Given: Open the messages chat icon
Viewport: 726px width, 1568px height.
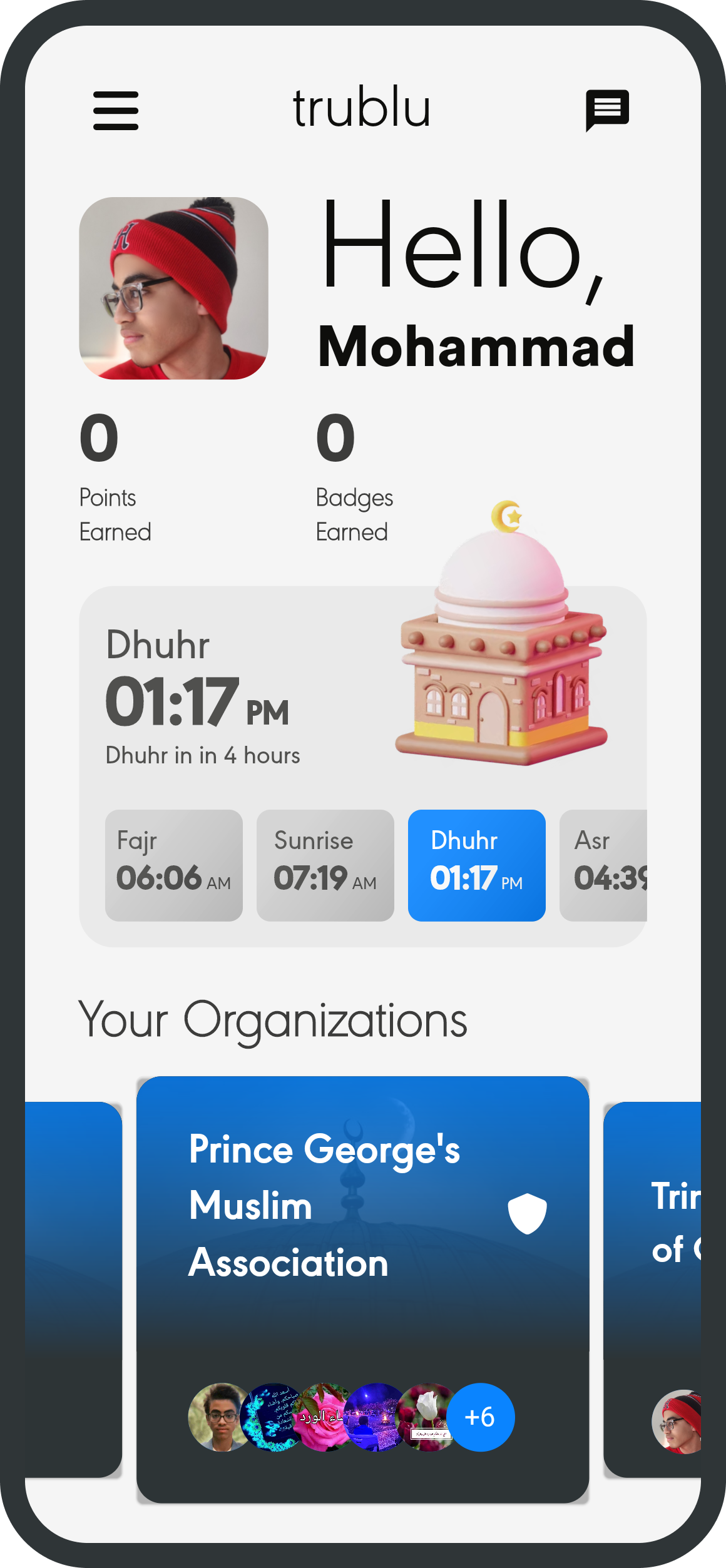Looking at the screenshot, I should point(607,111).
